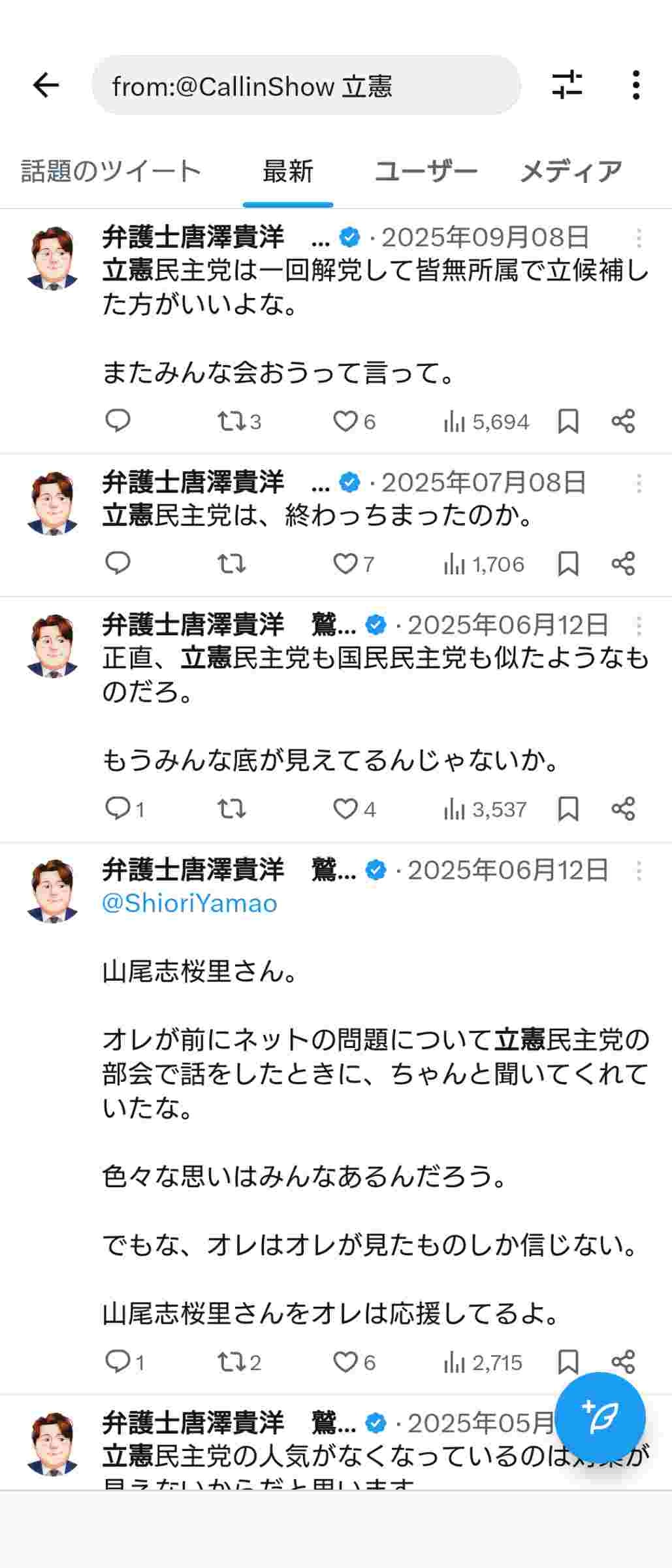Open the avatar on the 2025年07月08日 tweet
The image size is (672, 1568).
point(53,503)
